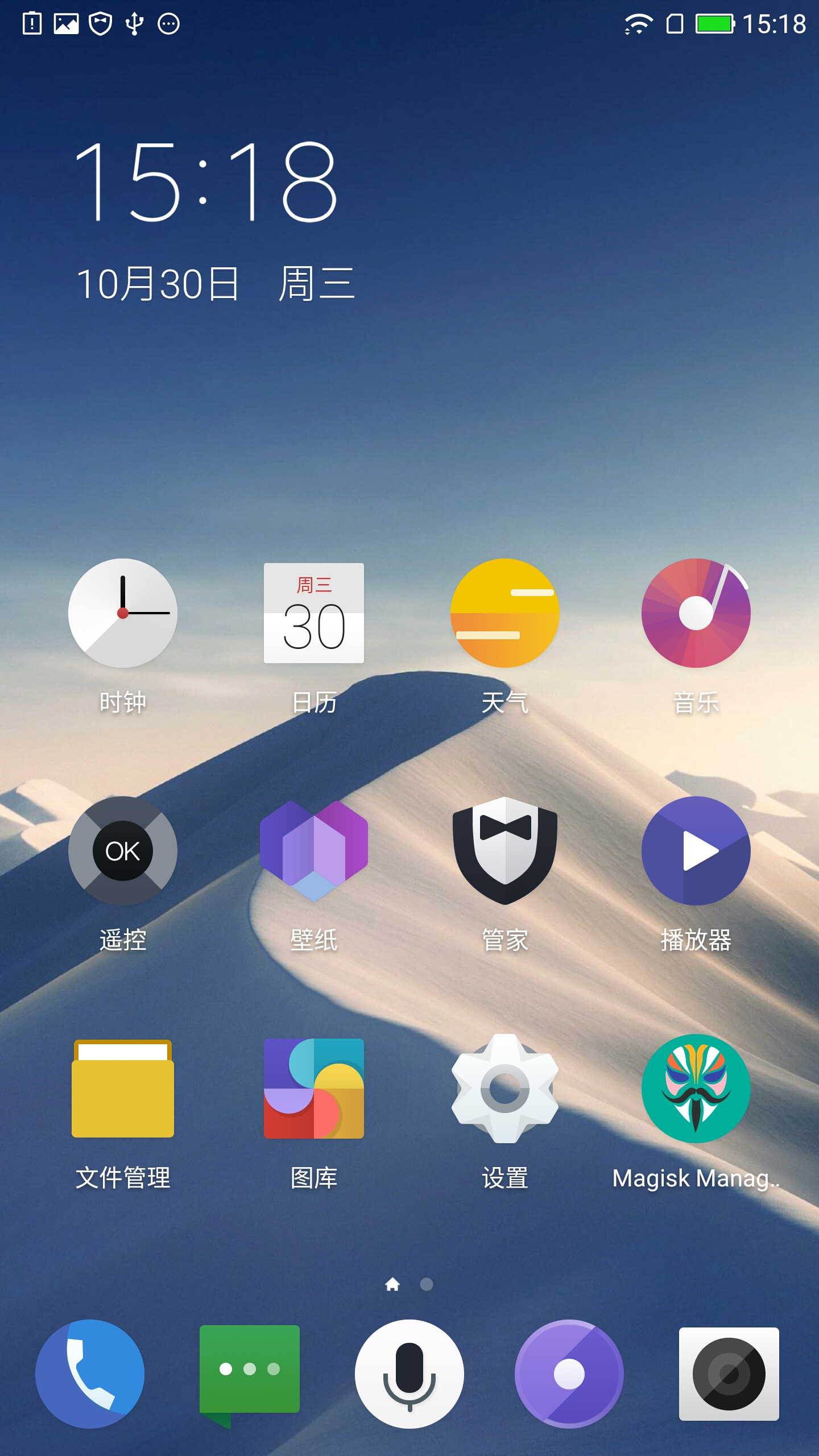The image size is (819, 1456).
Task: Open the 壁纸 wallpaper app
Action: click(x=314, y=851)
